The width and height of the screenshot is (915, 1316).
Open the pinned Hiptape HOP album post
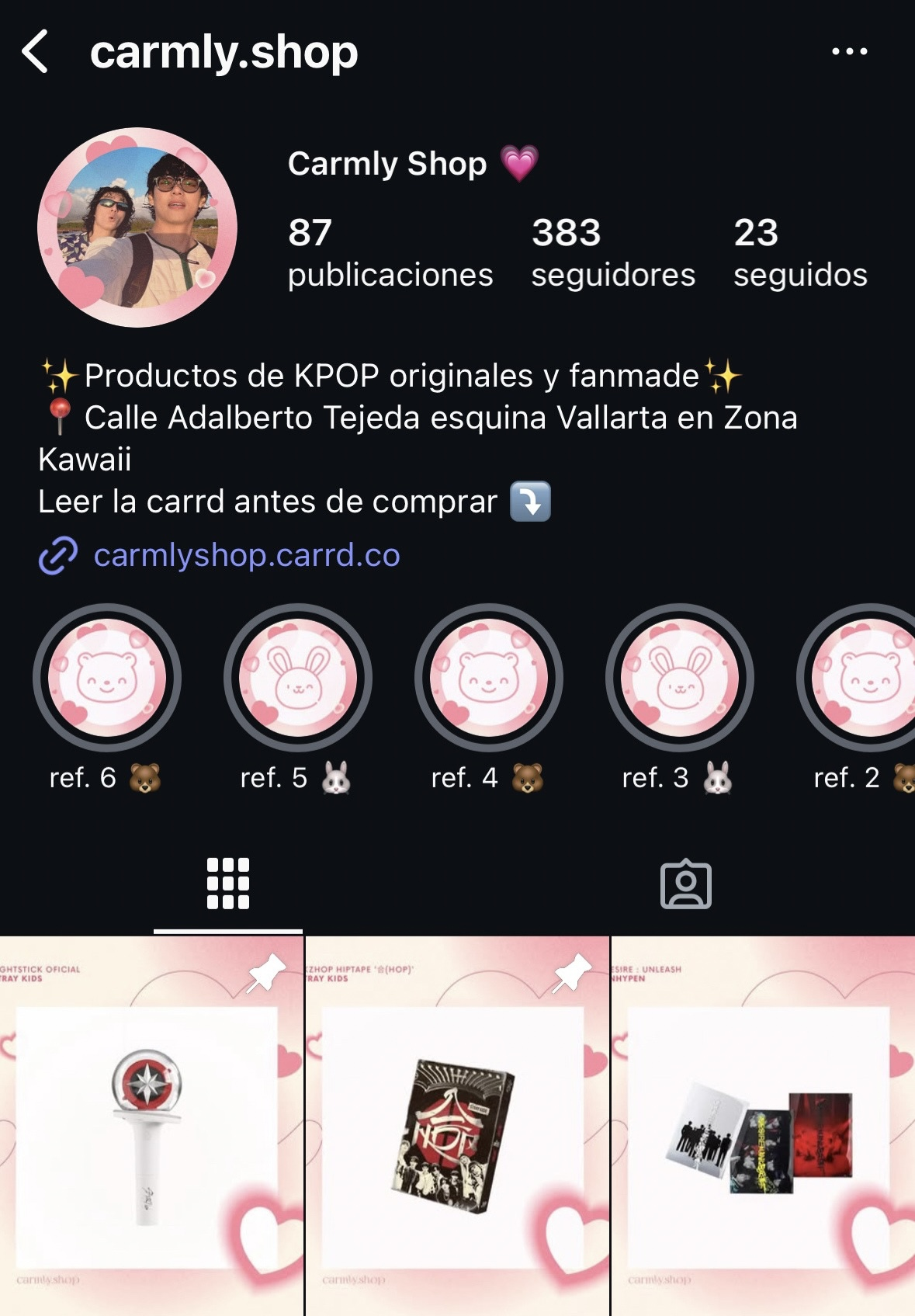pos(457,1126)
